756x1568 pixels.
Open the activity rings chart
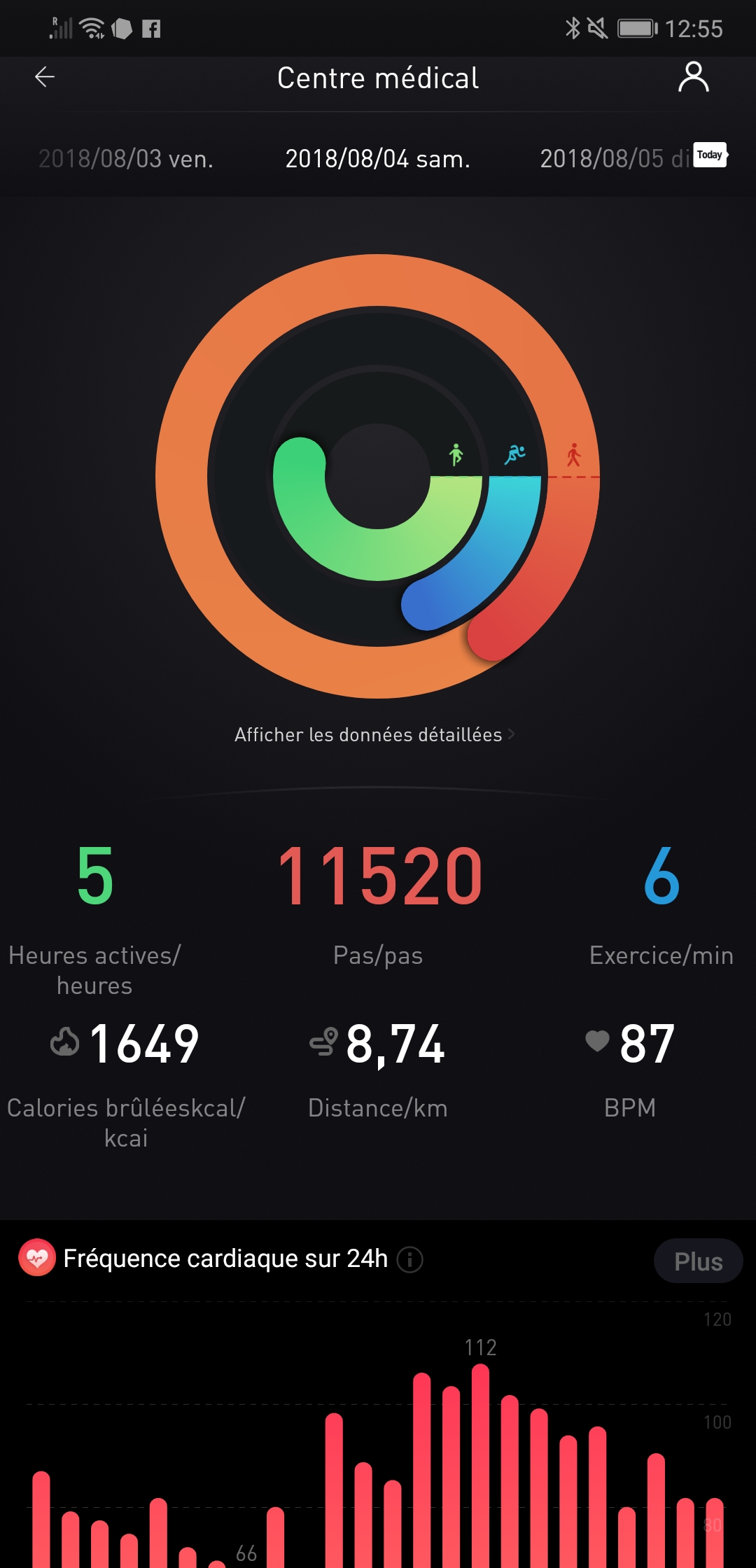pyautogui.click(x=378, y=476)
